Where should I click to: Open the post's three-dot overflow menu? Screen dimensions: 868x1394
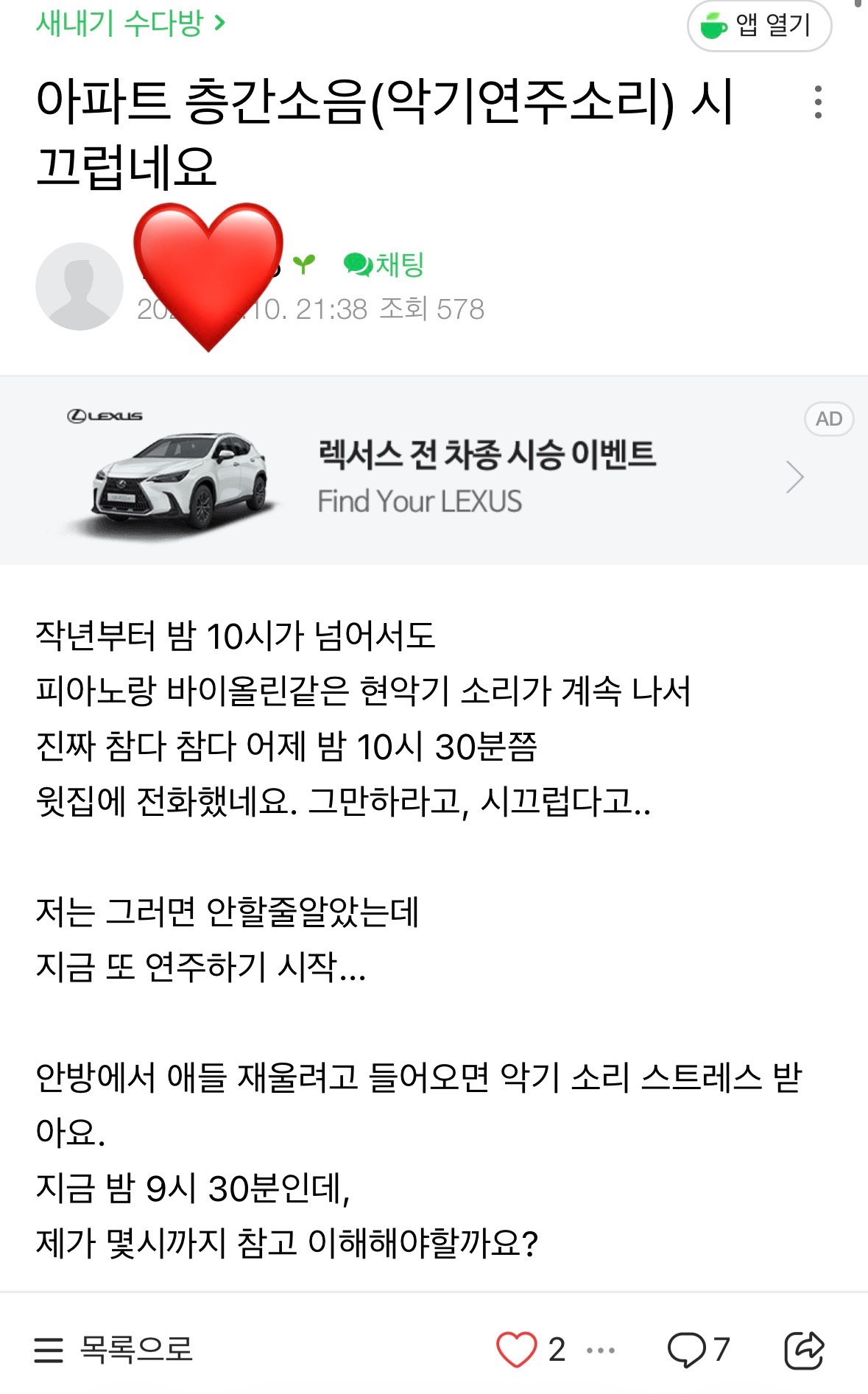[818, 102]
